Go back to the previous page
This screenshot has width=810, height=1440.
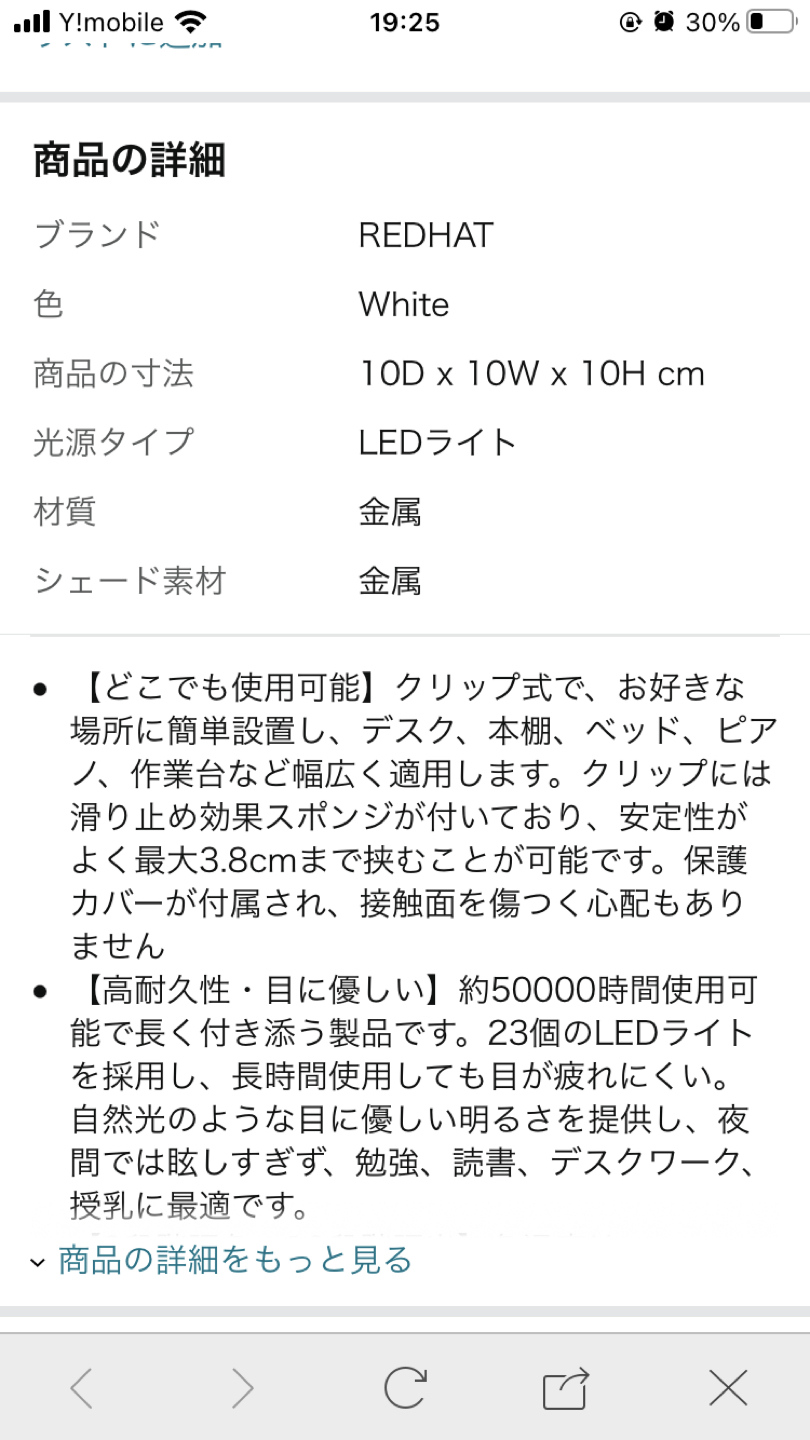click(x=82, y=1388)
